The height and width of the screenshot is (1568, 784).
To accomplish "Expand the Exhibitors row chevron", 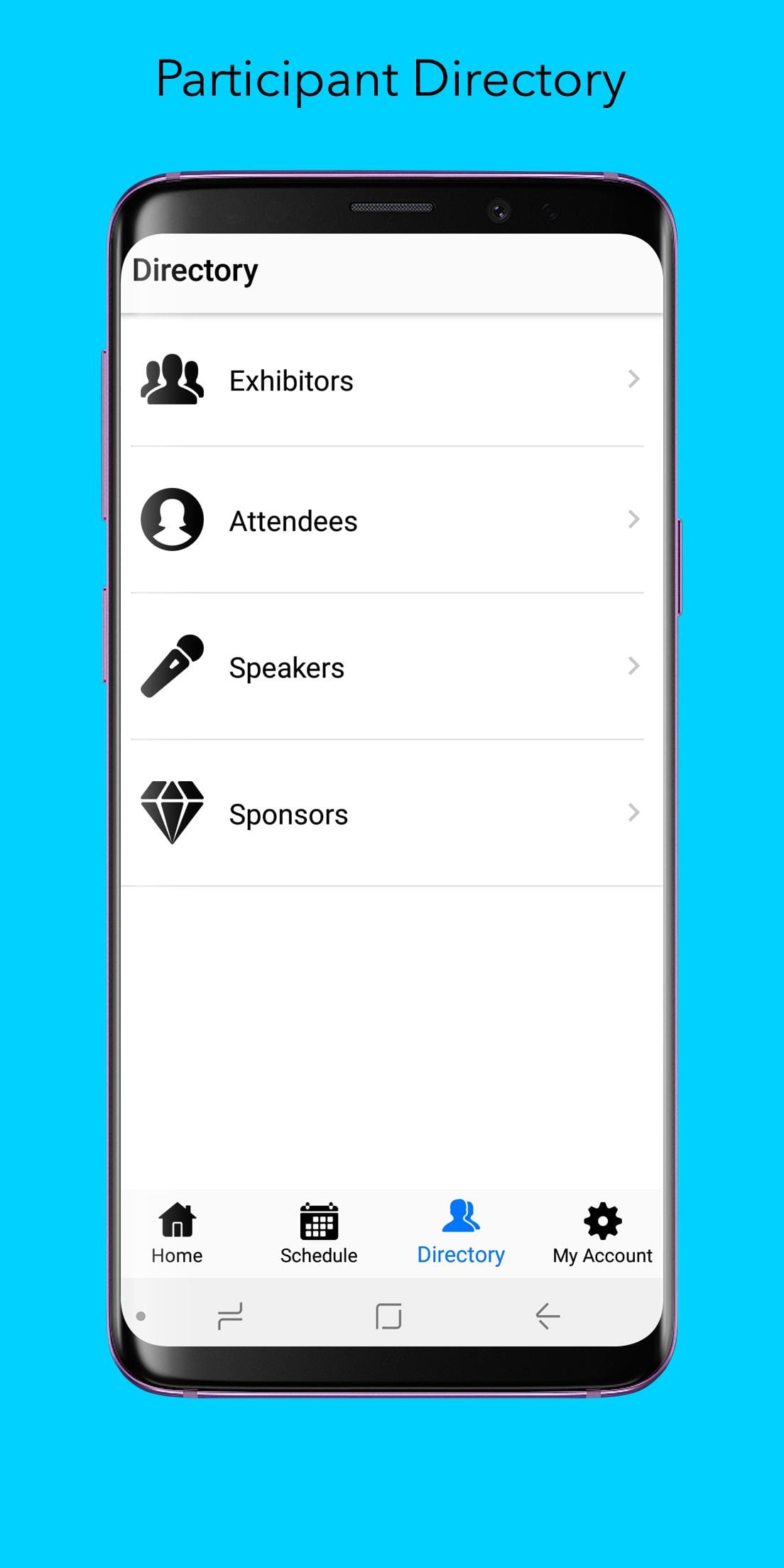I will click(633, 379).
